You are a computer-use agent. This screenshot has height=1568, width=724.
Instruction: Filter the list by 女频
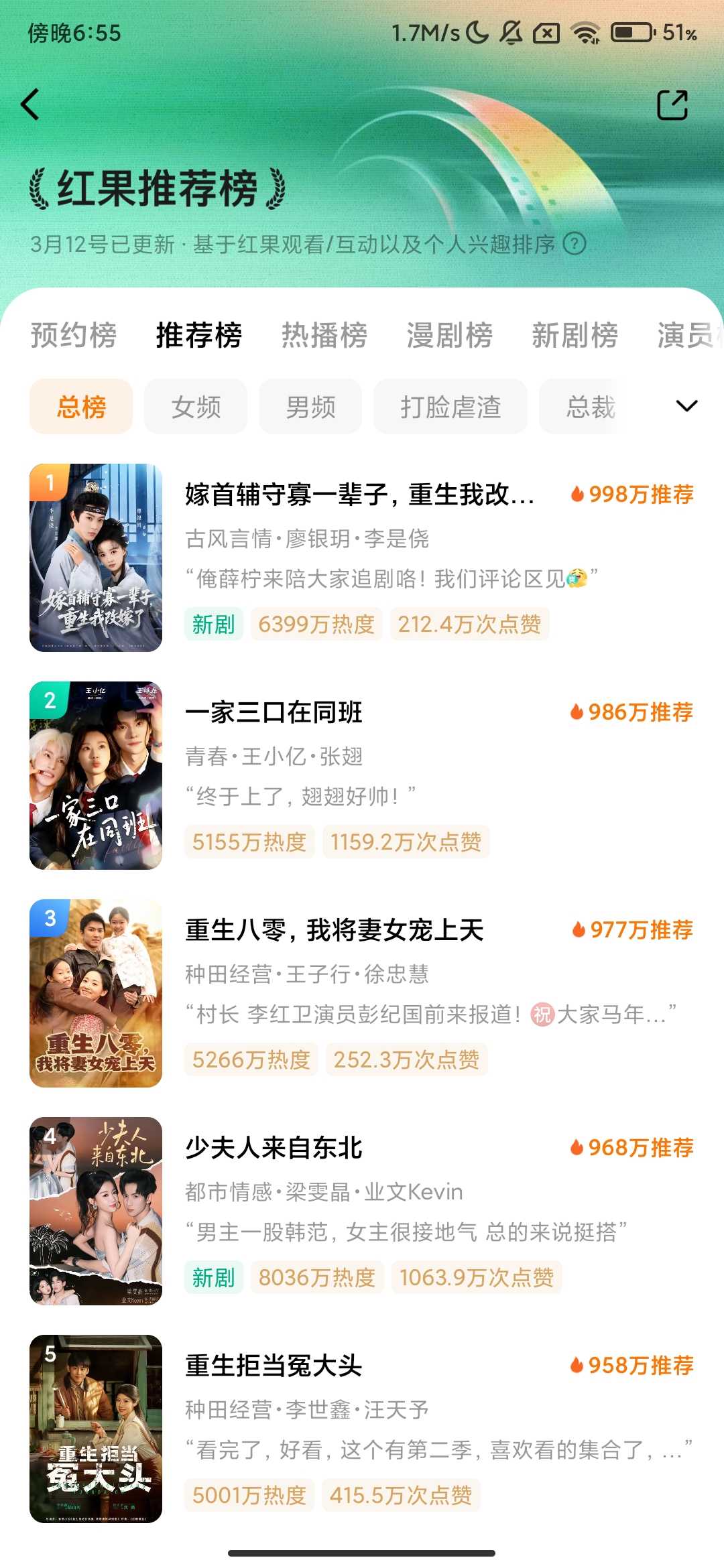(196, 407)
